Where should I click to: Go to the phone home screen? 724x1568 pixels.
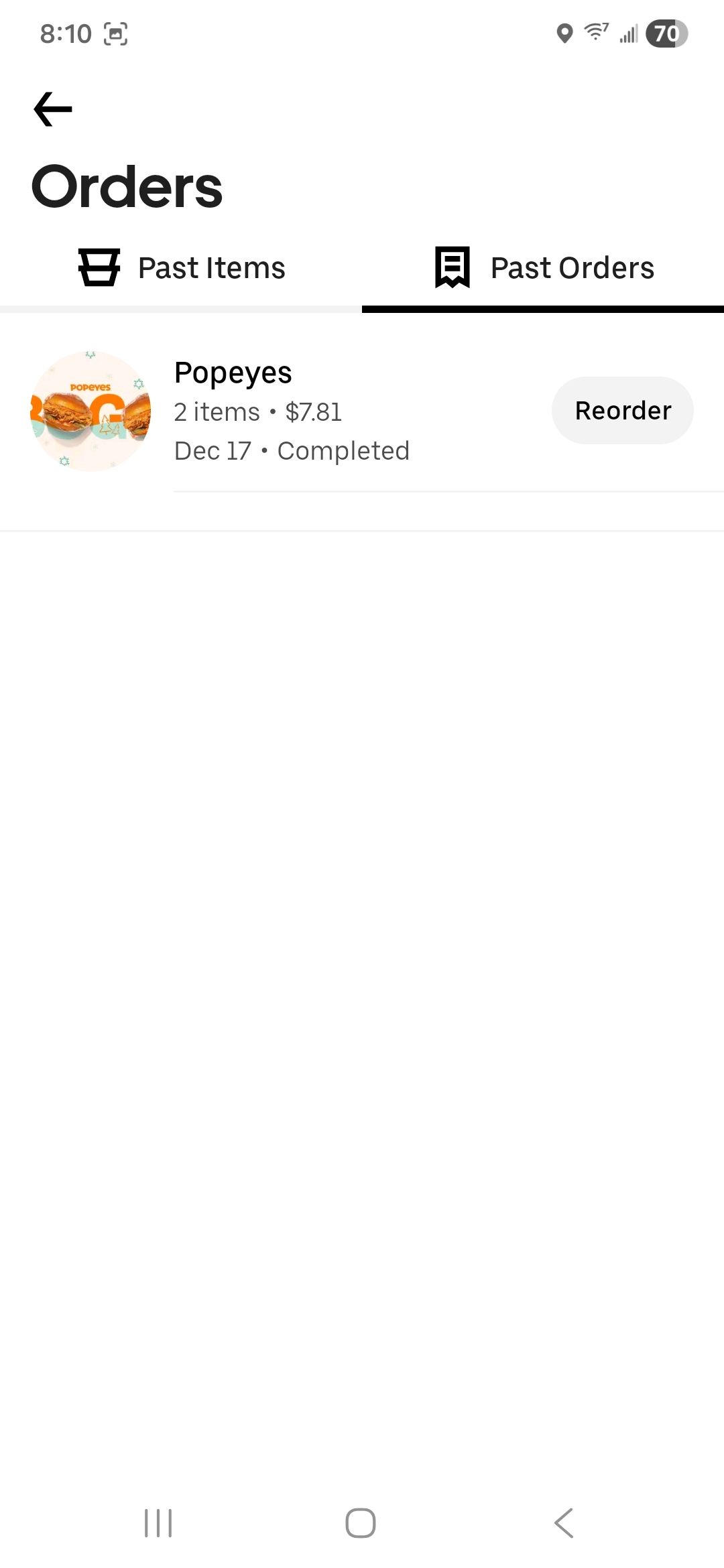coord(361,1523)
